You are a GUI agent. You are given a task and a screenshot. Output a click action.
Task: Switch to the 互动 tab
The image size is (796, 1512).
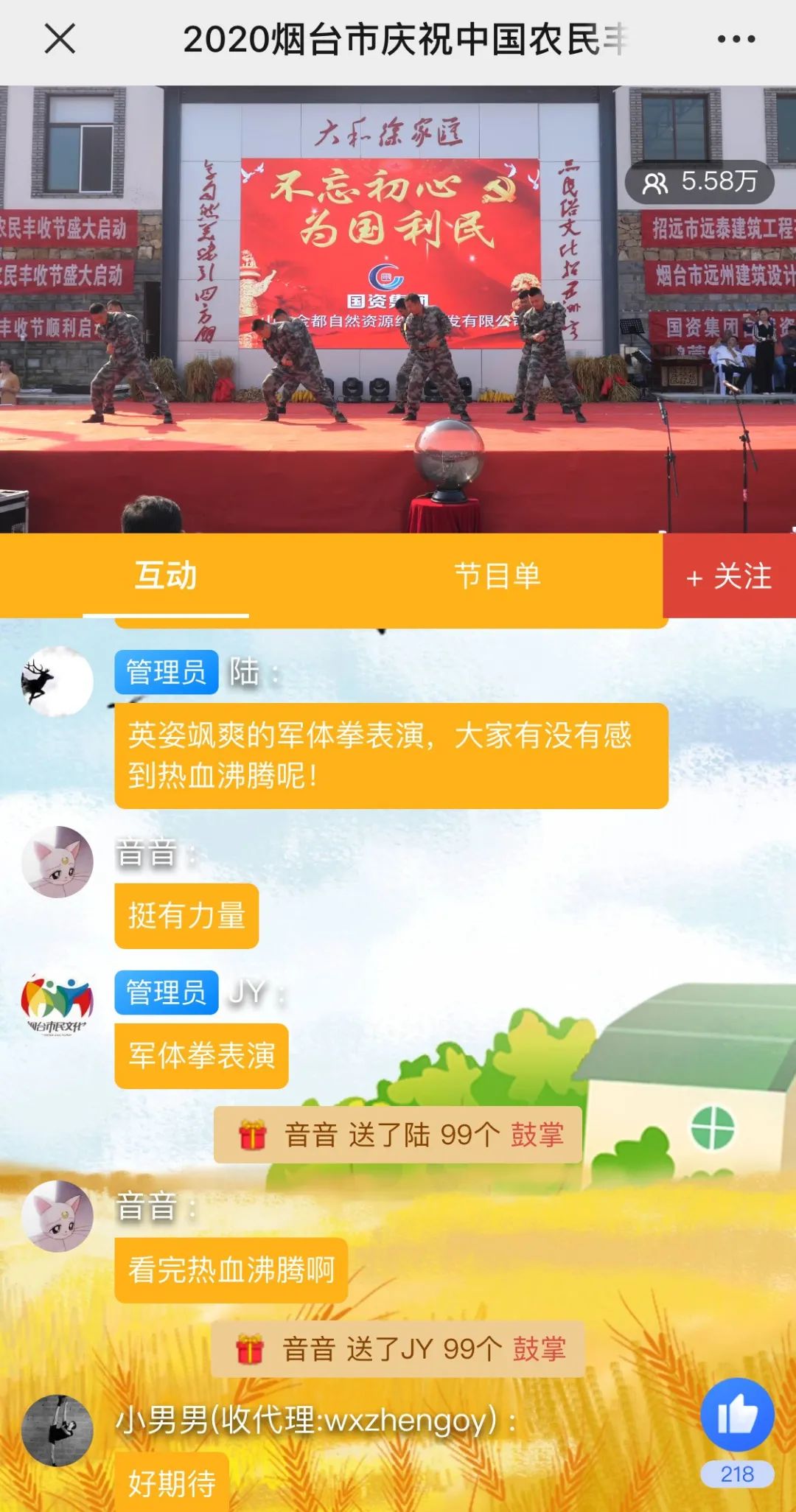pyautogui.click(x=166, y=575)
